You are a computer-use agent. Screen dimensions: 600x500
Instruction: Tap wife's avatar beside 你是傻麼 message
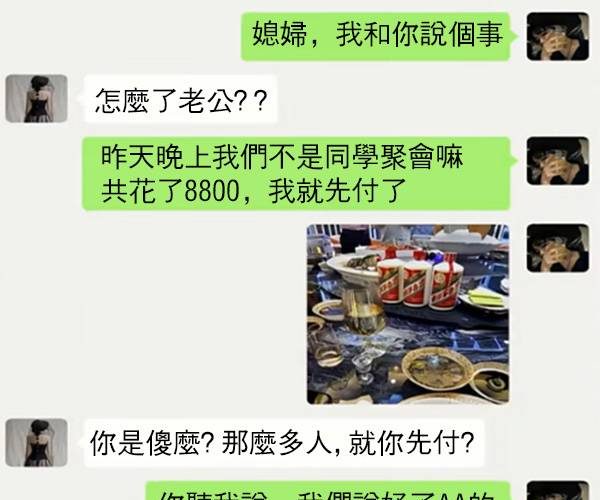(x=37, y=442)
